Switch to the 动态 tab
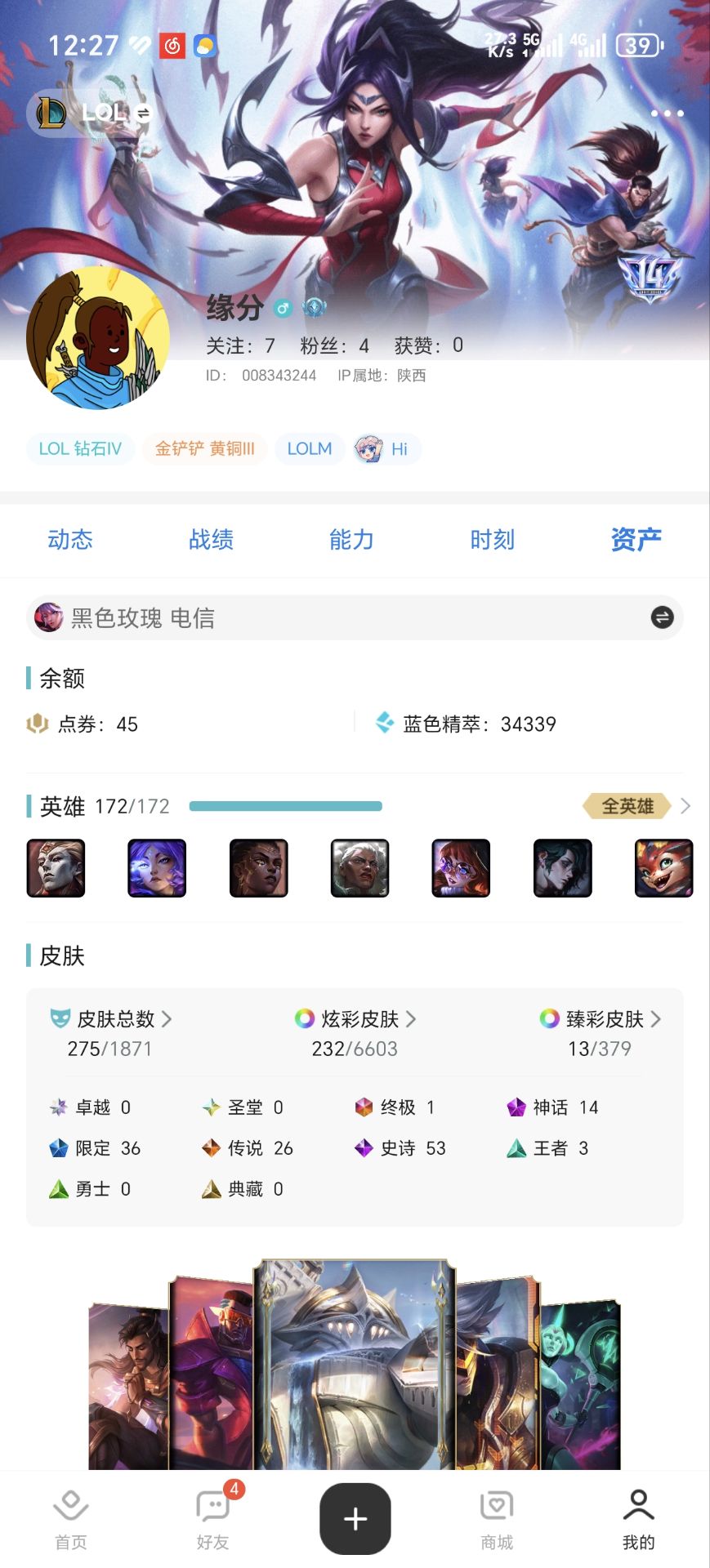The image size is (710, 1568). (70, 539)
